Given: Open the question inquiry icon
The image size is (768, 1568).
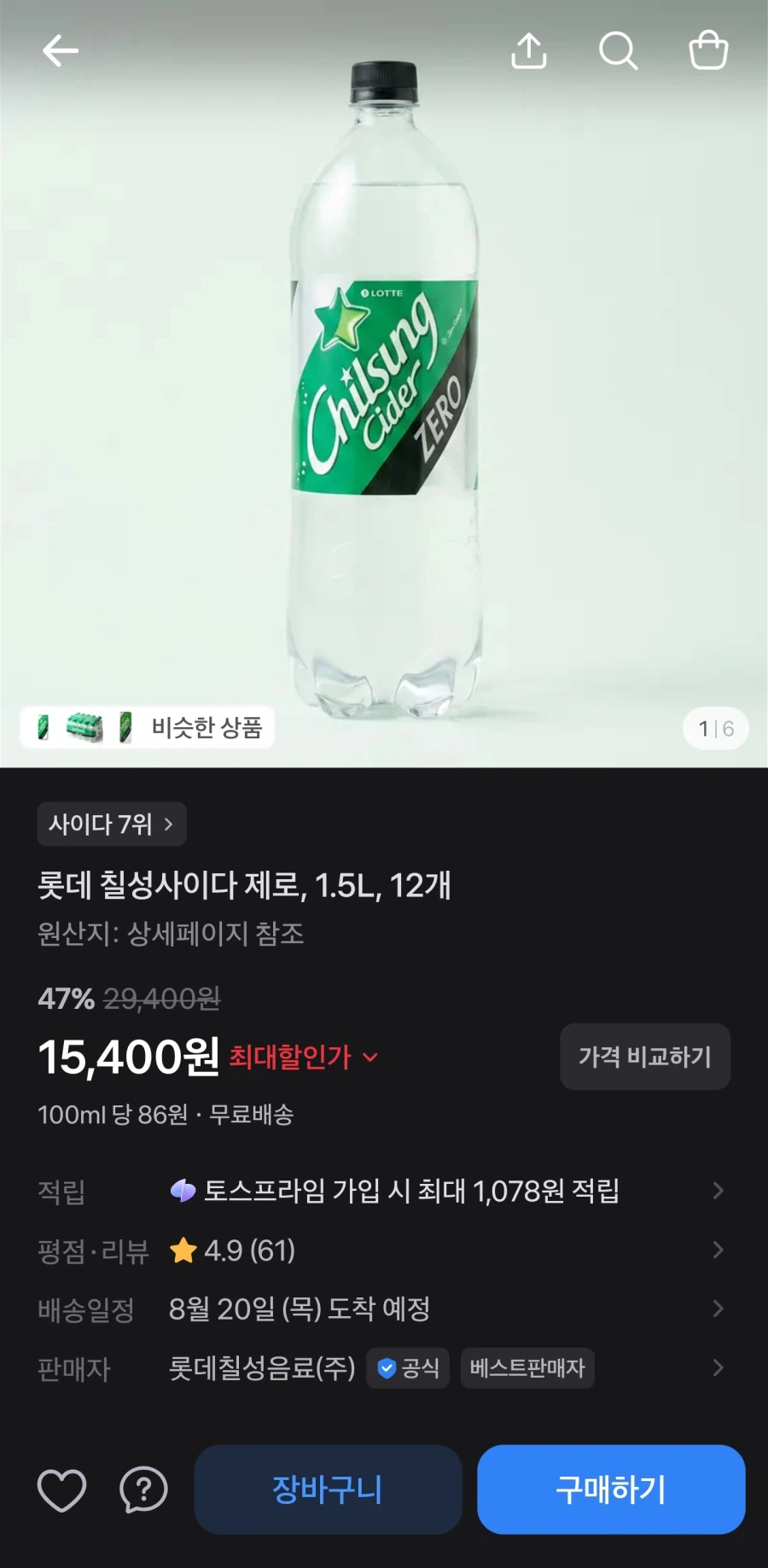Looking at the screenshot, I should [143, 1490].
